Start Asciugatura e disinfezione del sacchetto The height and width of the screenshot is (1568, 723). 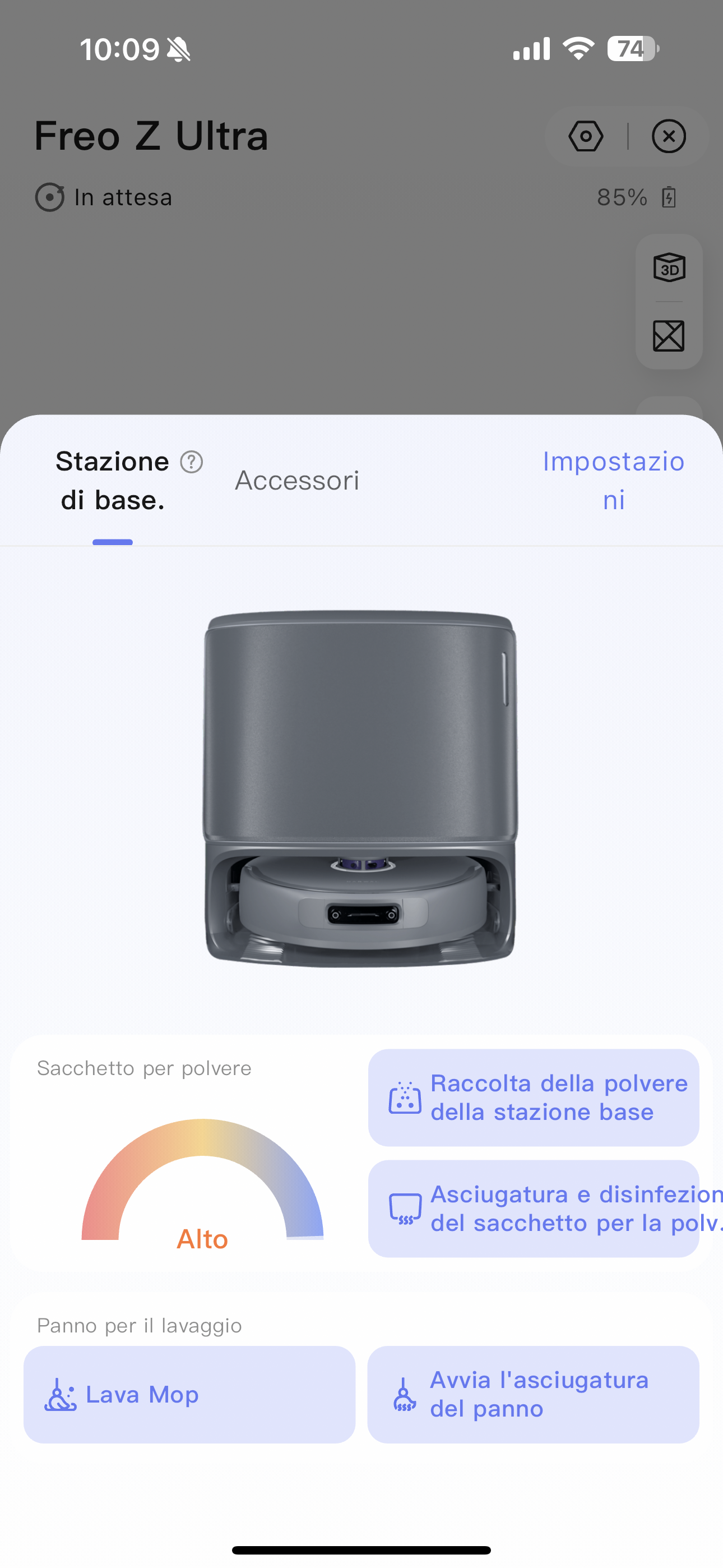(x=534, y=1209)
